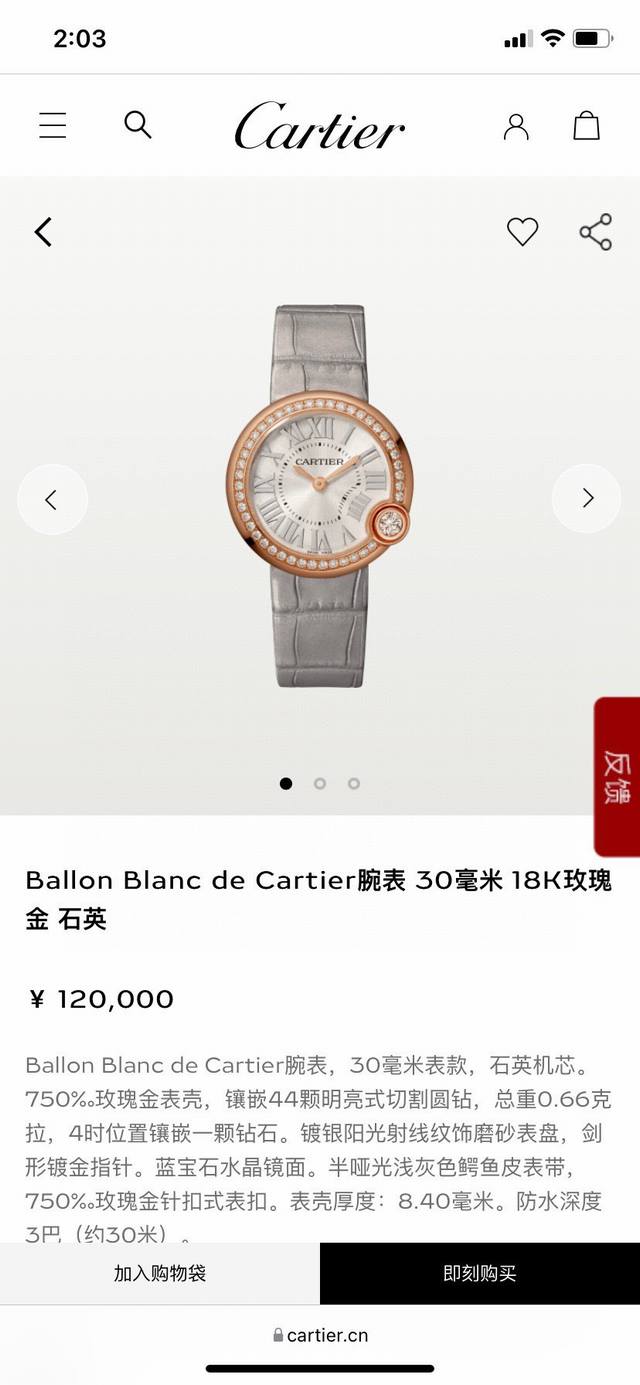Go back with the arrow
This screenshot has width=640, height=1385.
[43, 232]
